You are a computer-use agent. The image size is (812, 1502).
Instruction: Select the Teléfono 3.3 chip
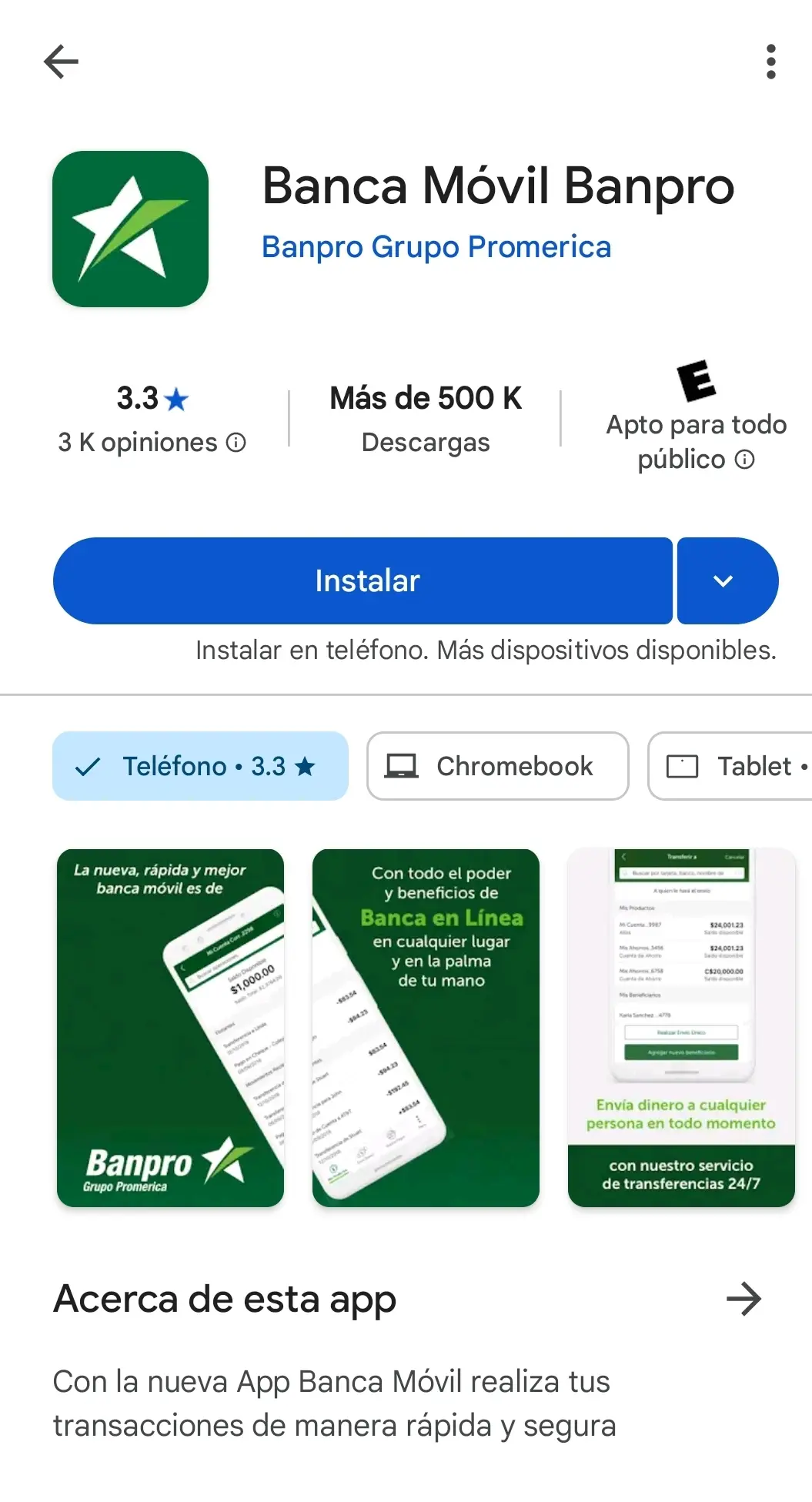(x=200, y=766)
